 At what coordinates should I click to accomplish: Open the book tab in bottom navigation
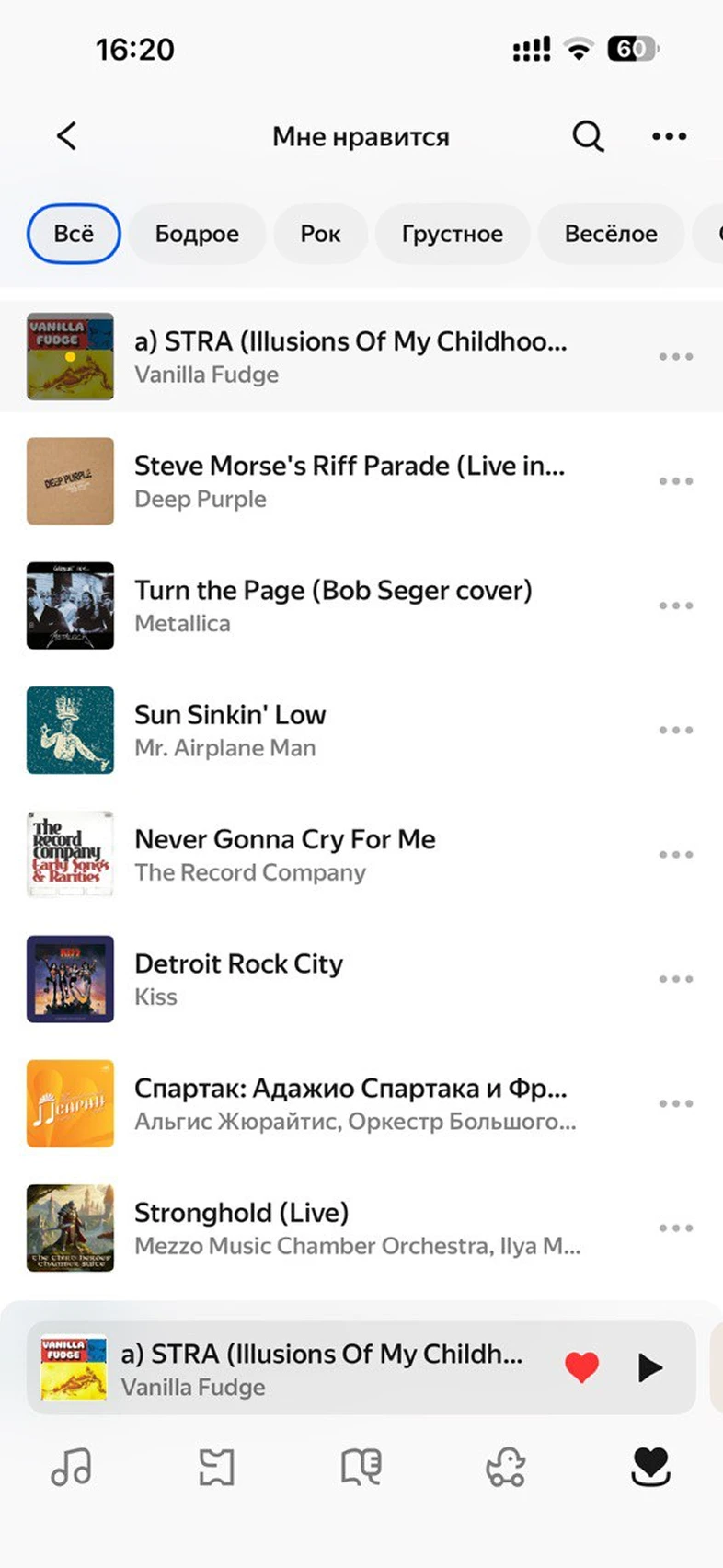[x=361, y=1467]
